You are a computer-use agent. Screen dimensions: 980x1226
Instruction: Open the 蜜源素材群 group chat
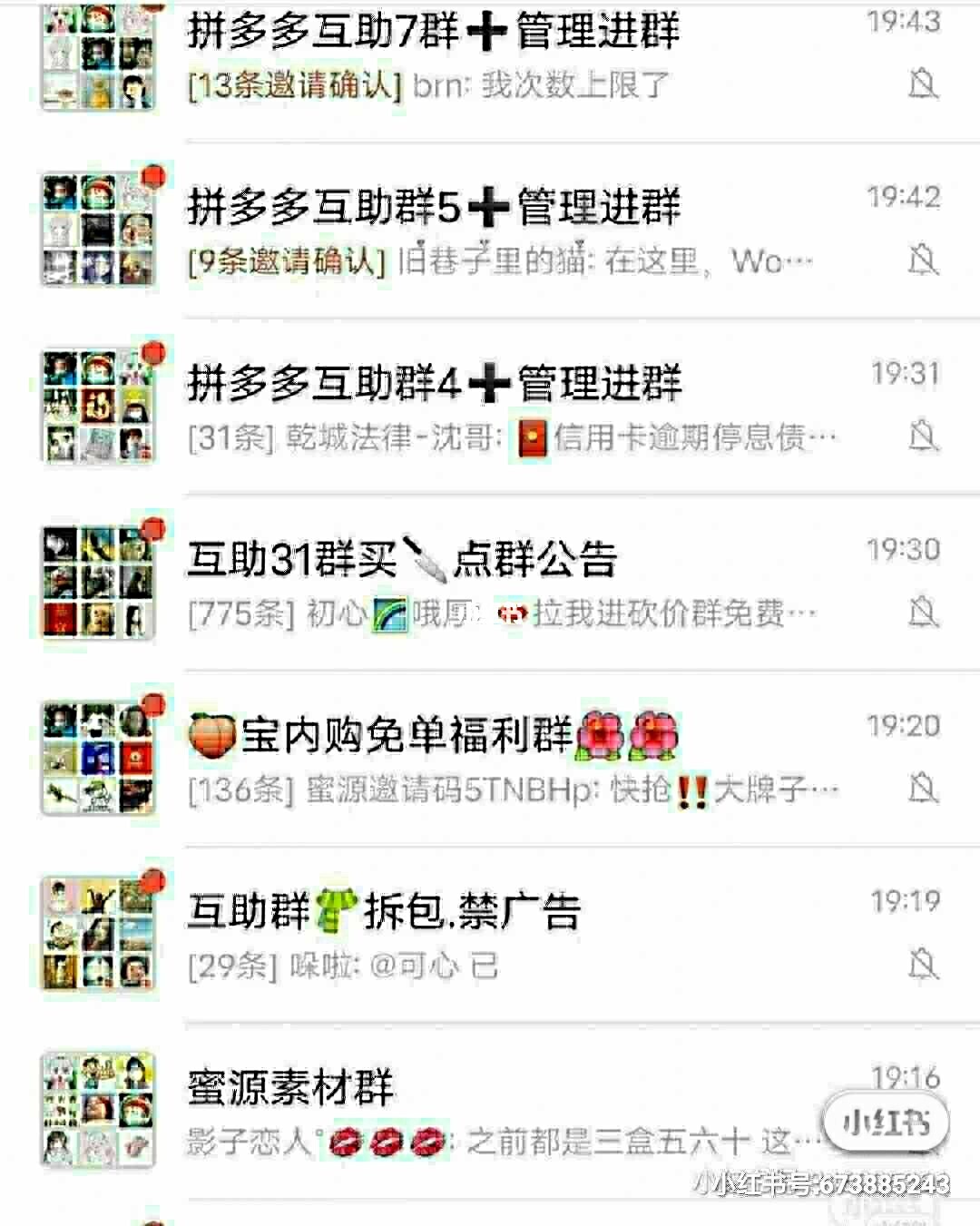pos(490,1111)
